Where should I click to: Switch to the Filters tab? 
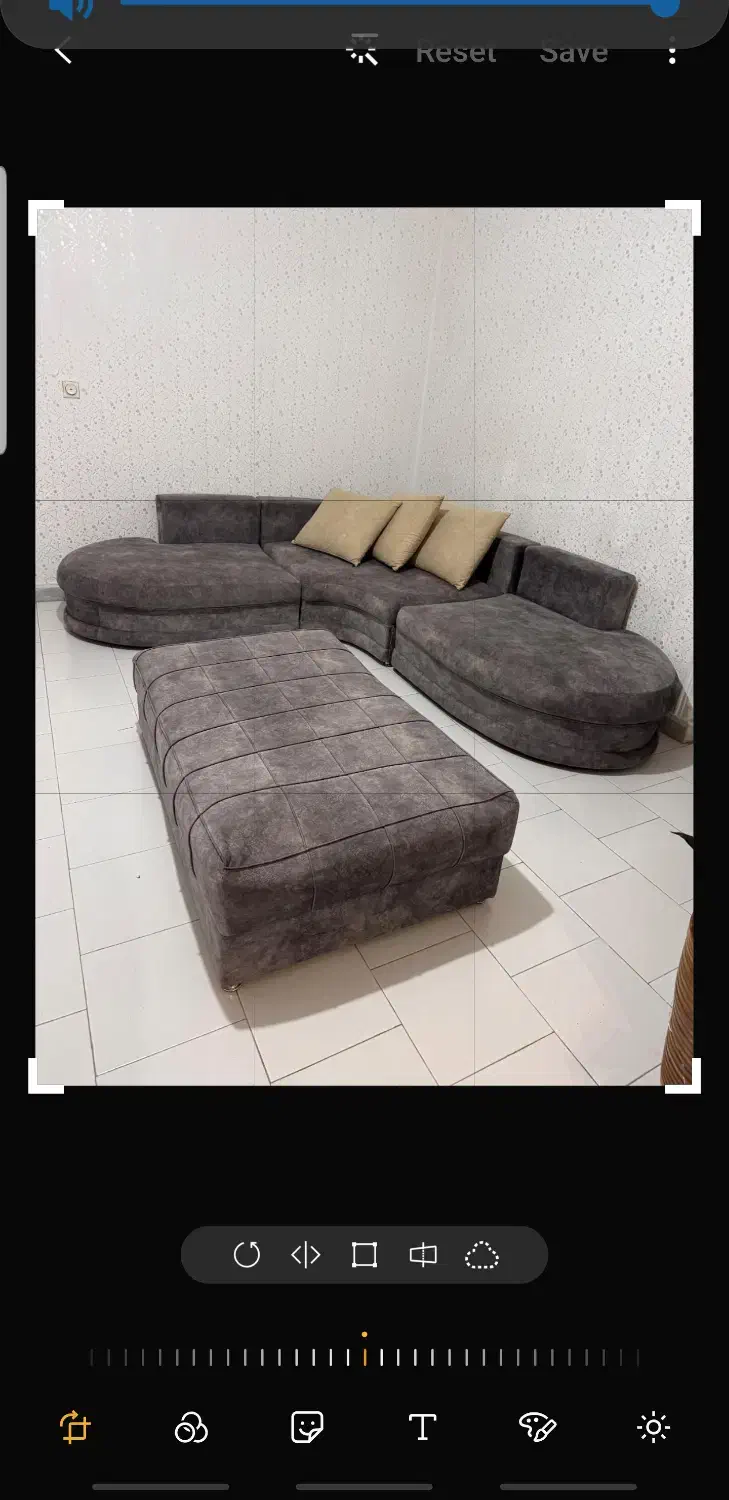pos(190,1427)
